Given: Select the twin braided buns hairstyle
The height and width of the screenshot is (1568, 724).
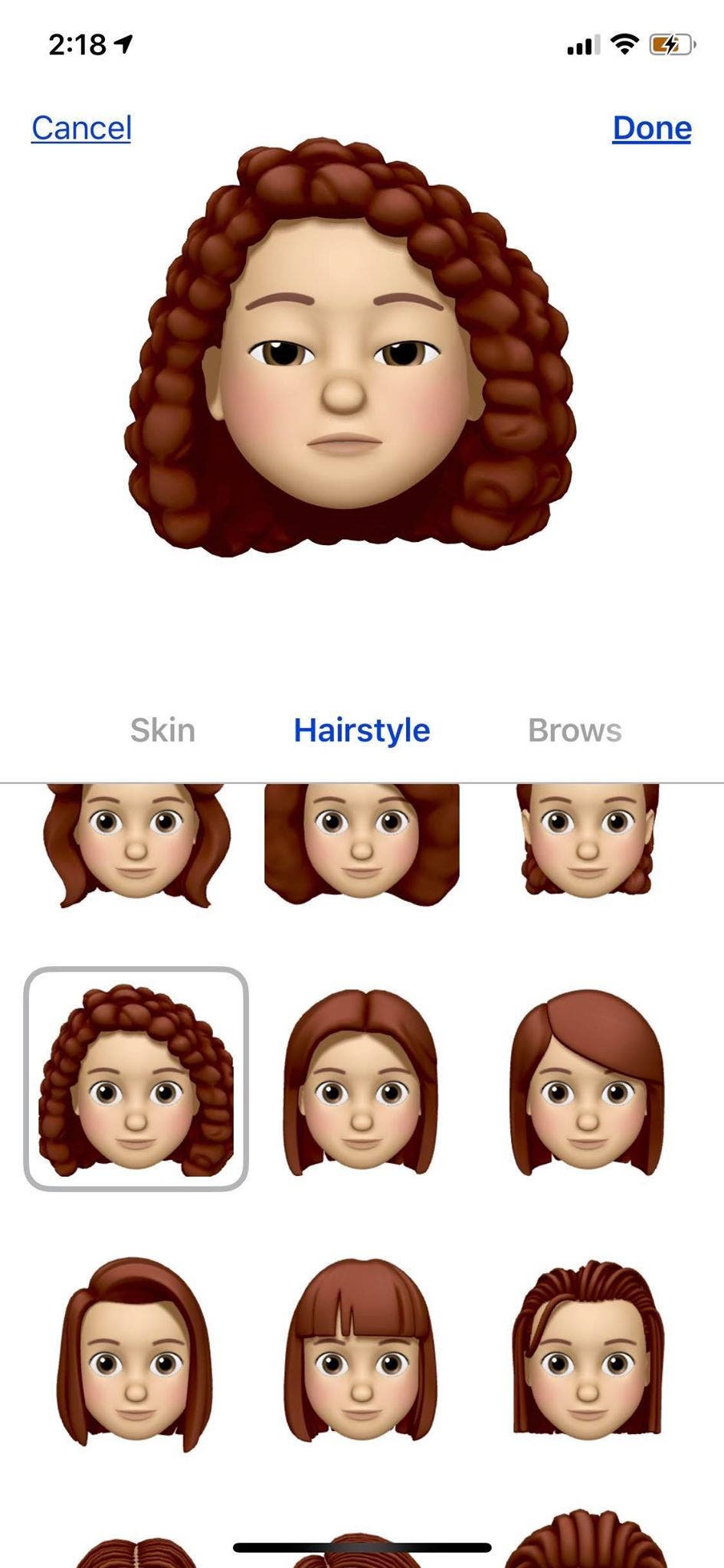Looking at the screenshot, I should pyautogui.click(x=587, y=842).
